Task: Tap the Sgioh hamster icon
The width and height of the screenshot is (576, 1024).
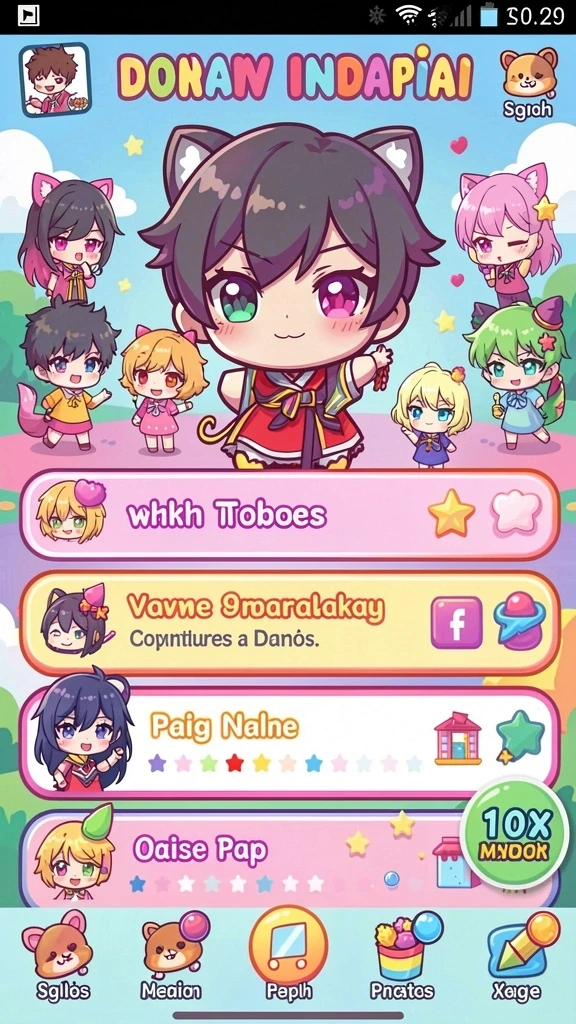Action: pyautogui.click(x=528, y=81)
